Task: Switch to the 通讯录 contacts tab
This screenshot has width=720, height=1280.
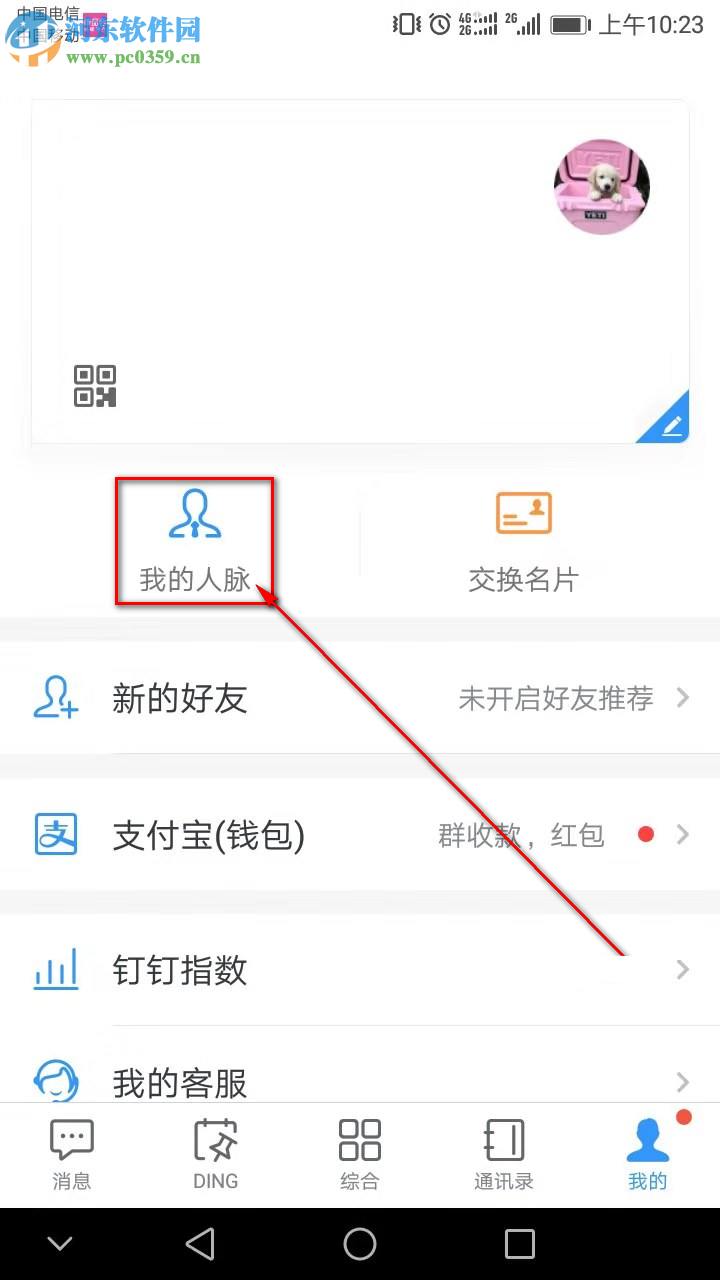Action: 503,1152
